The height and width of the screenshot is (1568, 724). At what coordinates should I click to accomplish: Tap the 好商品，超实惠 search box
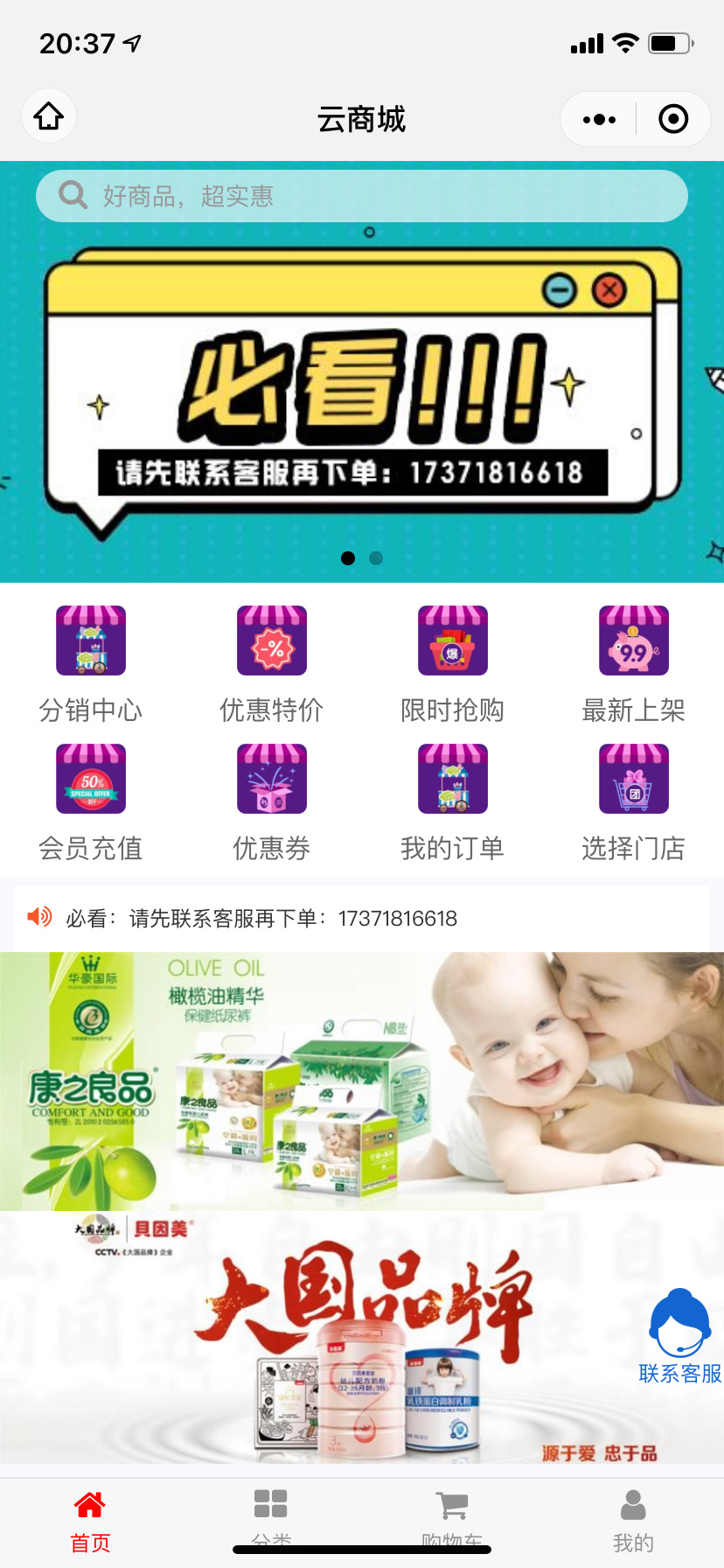(x=362, y=196)
